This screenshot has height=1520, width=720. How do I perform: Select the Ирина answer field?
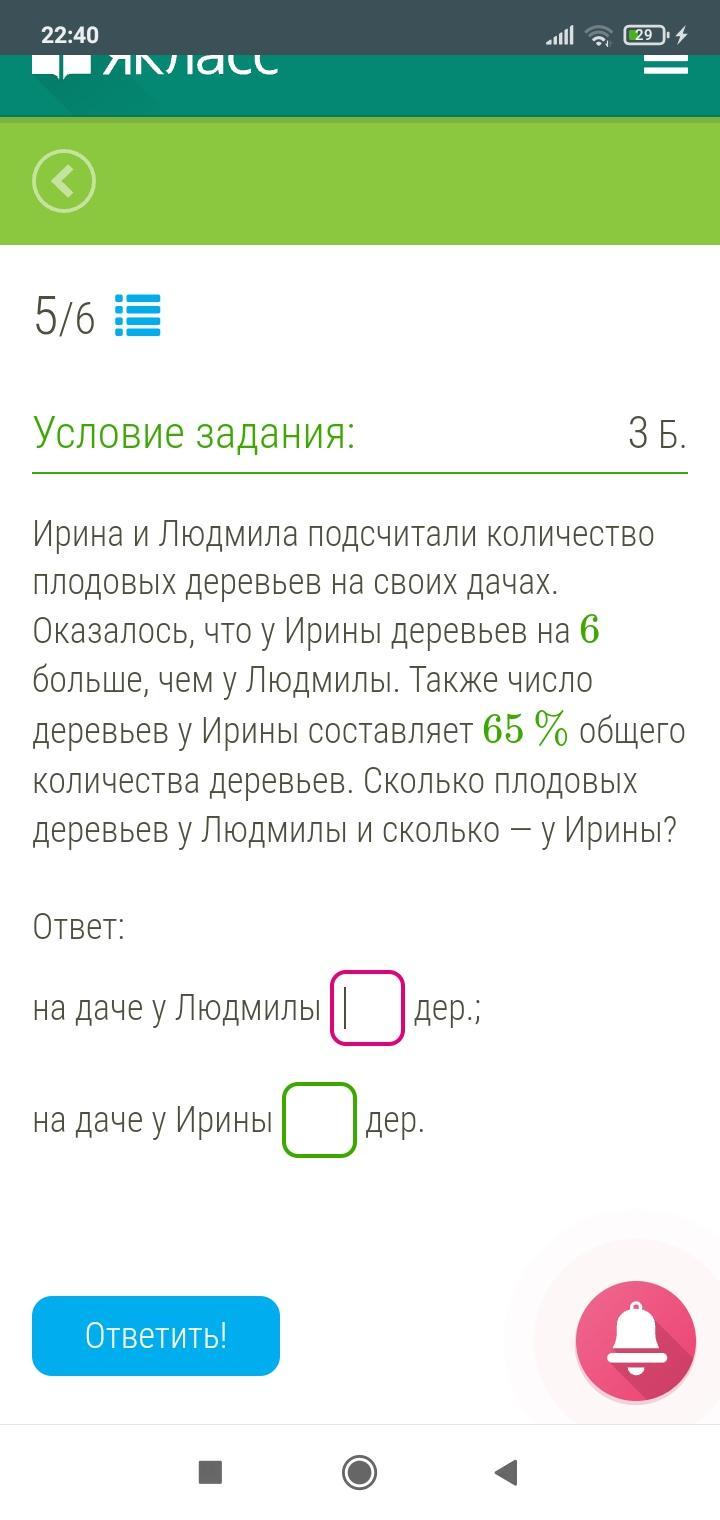click(x=319, y=1120)
